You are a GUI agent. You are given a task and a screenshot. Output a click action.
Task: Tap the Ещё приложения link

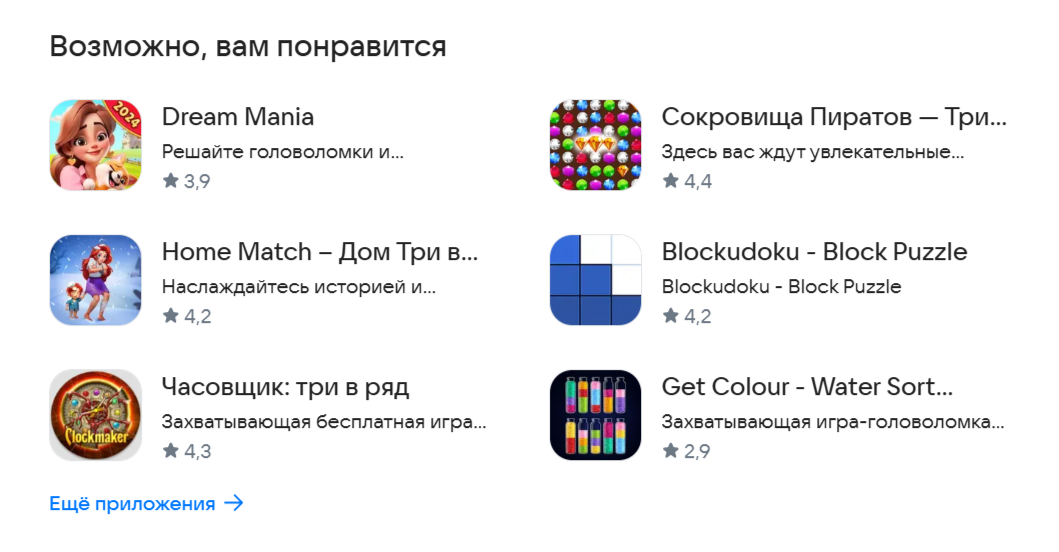[x=146, y=504]
